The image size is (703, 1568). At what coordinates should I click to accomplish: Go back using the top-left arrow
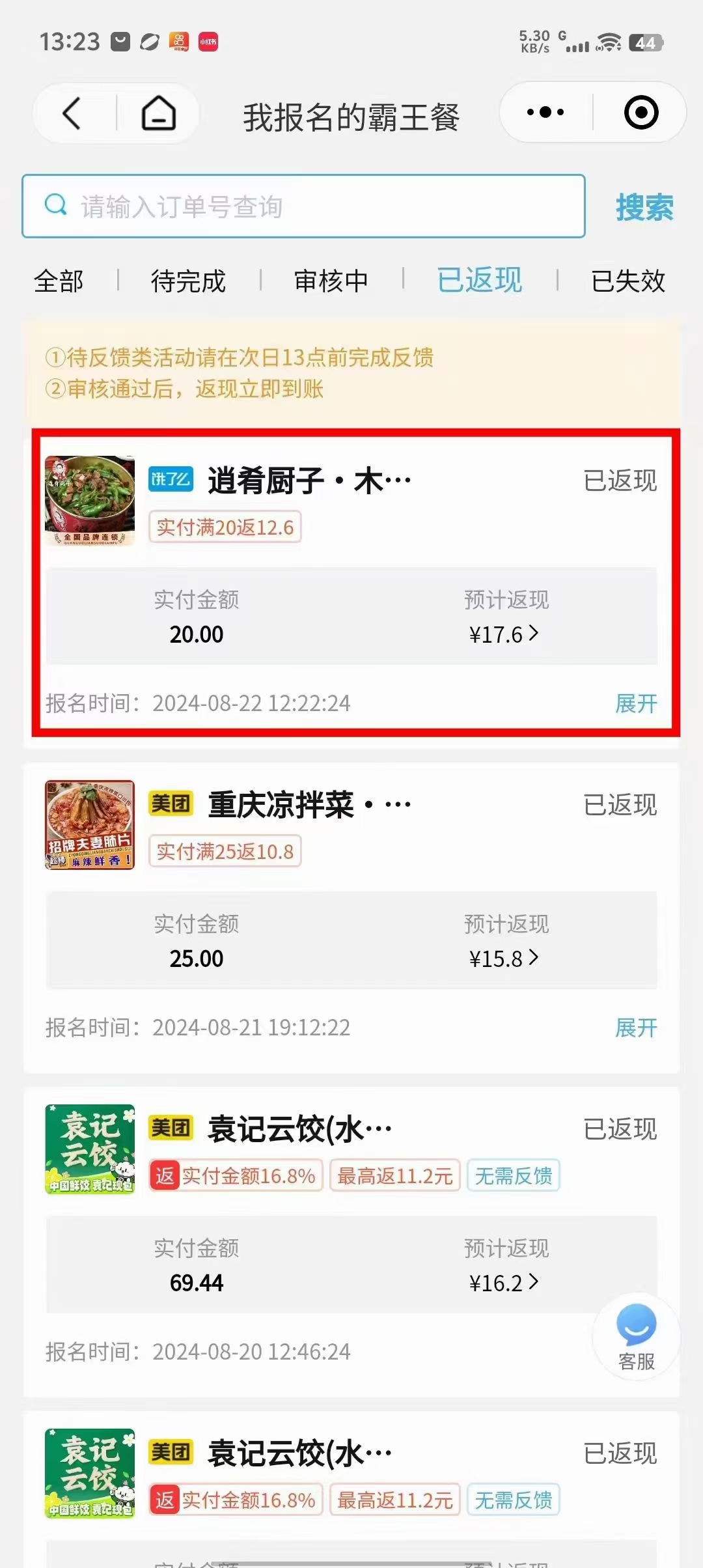point(72,114)
